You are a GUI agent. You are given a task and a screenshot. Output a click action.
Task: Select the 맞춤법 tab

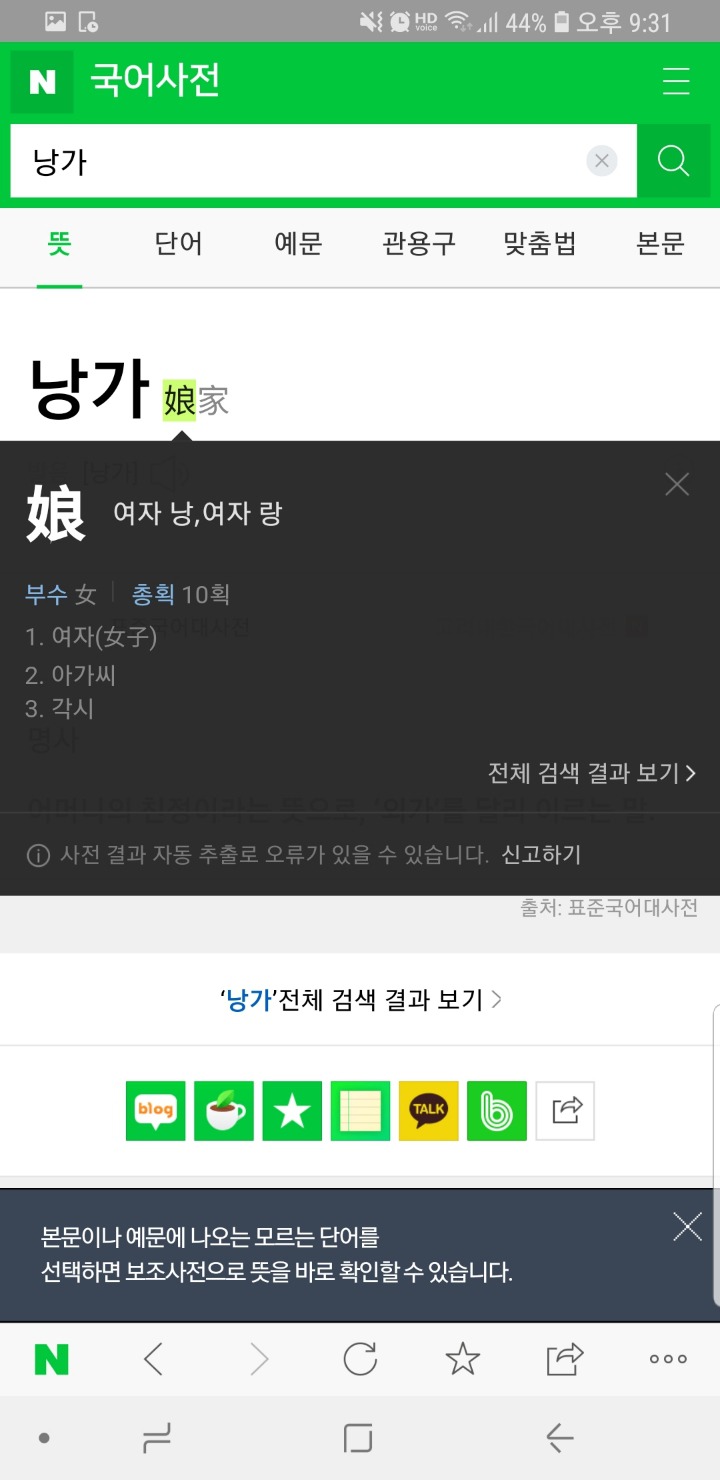tap(540, 244)
